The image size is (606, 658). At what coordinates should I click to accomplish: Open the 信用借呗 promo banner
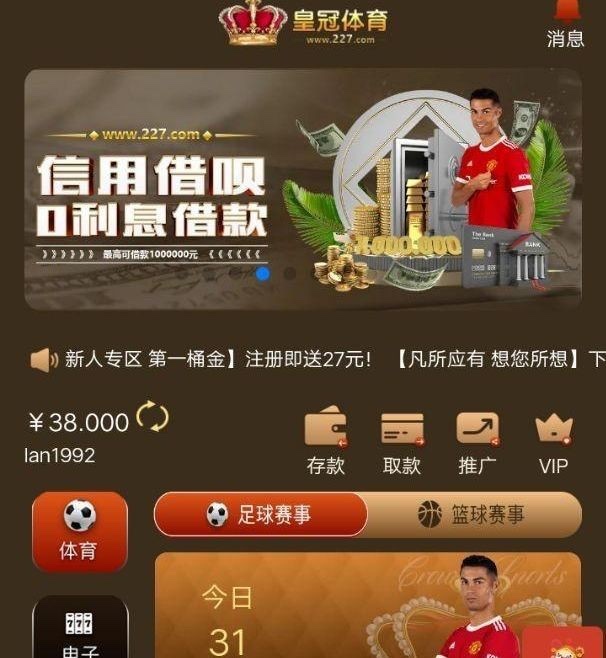(302, 188)
